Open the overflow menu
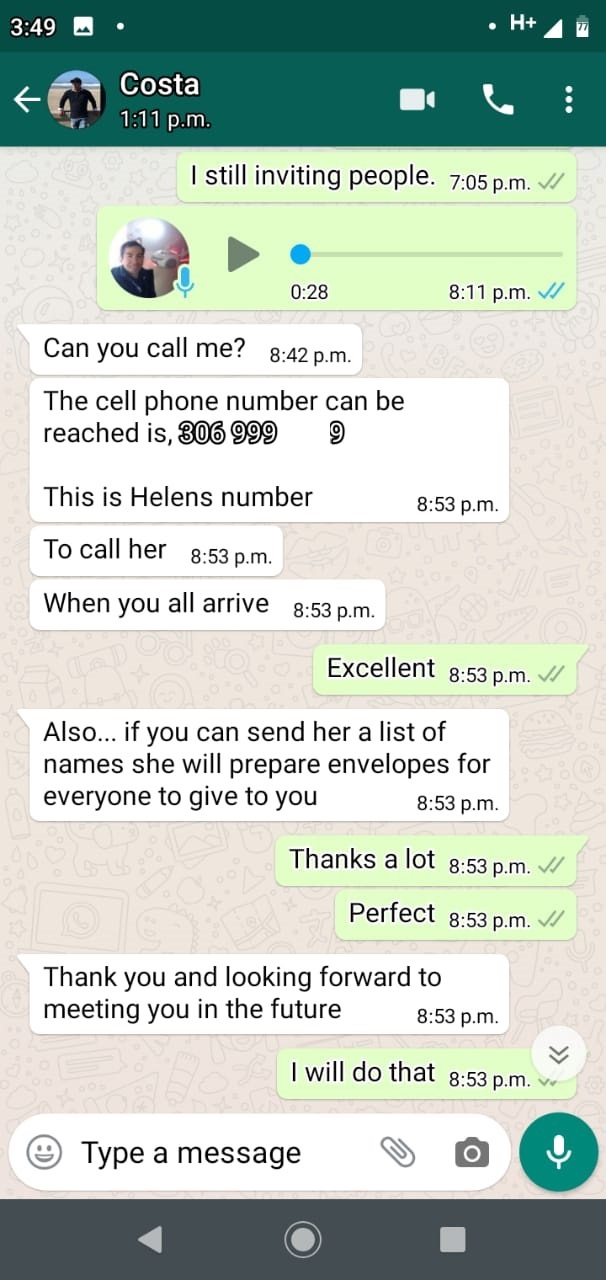This screenshot has height=1280, width=606. coord(568,99)
